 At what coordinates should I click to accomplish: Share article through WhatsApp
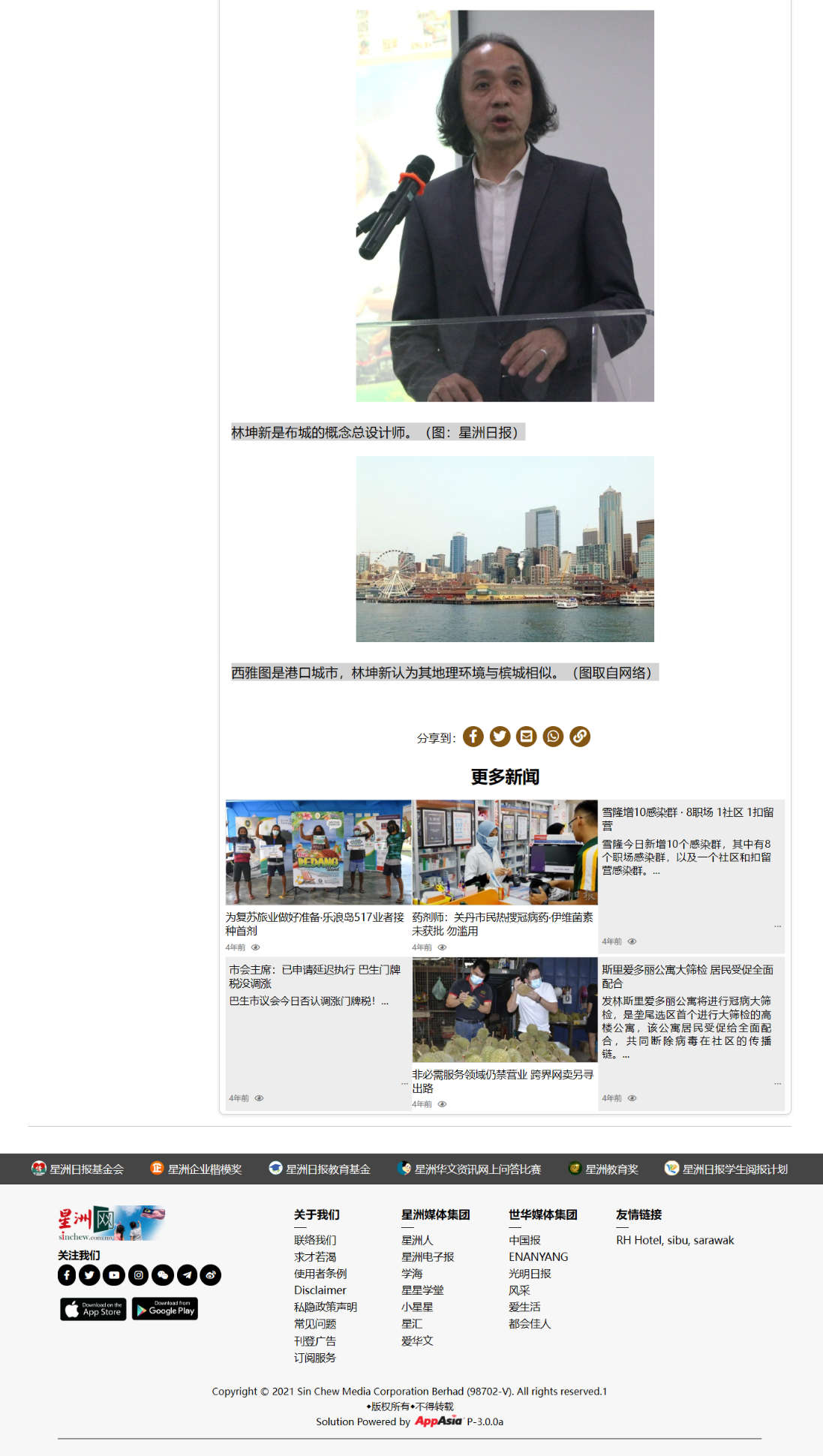click(553, 737)
